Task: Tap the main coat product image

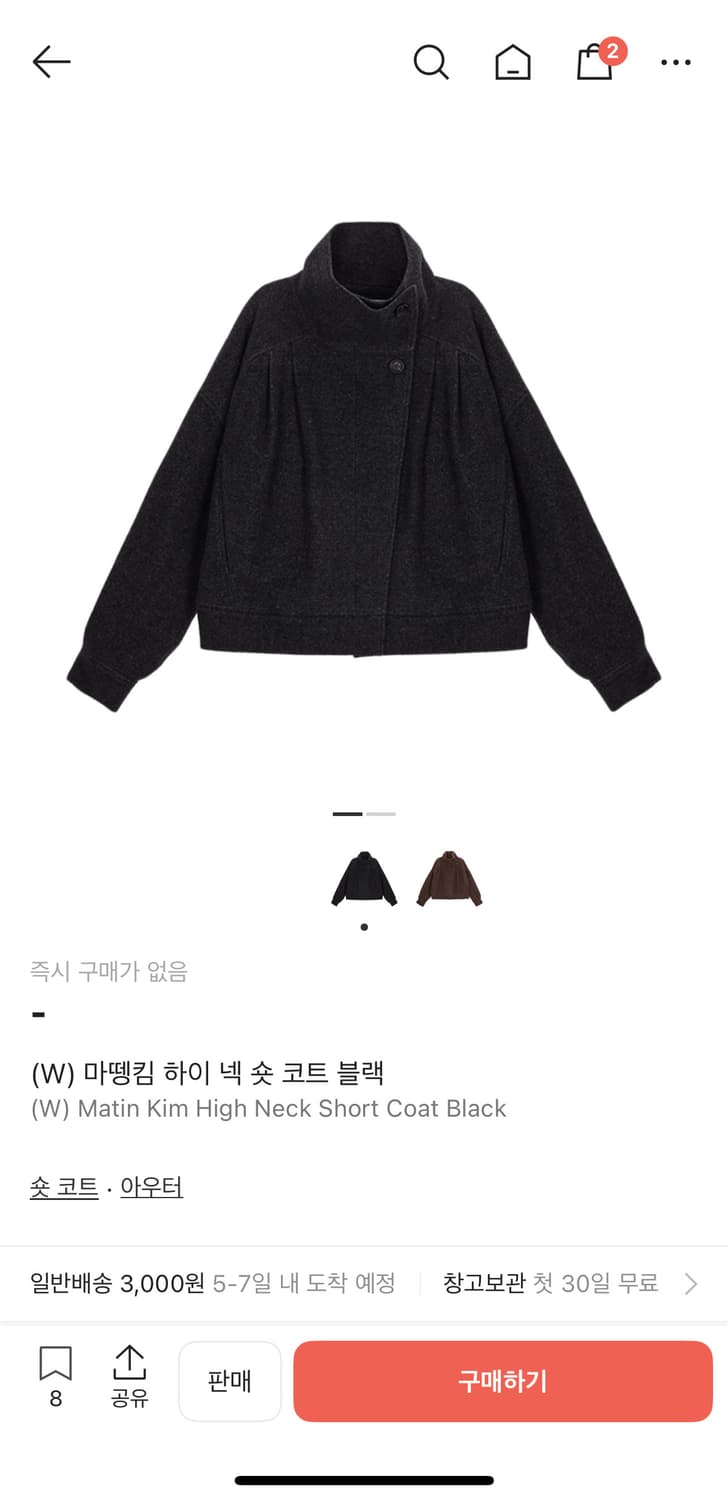Action: click(364, 460)
